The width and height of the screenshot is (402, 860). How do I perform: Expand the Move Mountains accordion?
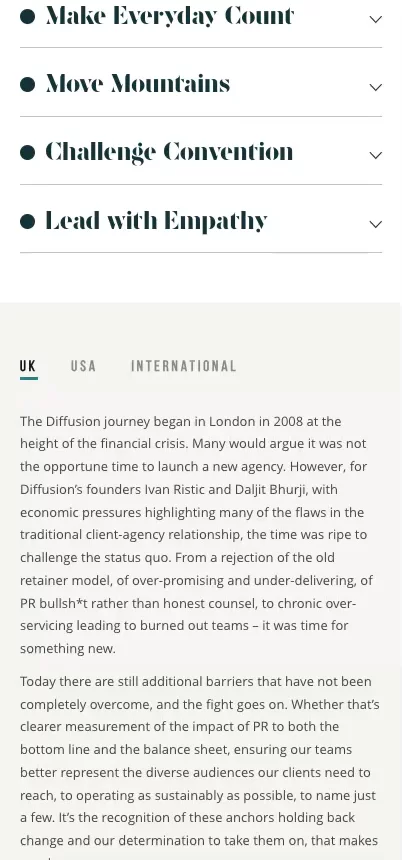[x=201, y=84]
